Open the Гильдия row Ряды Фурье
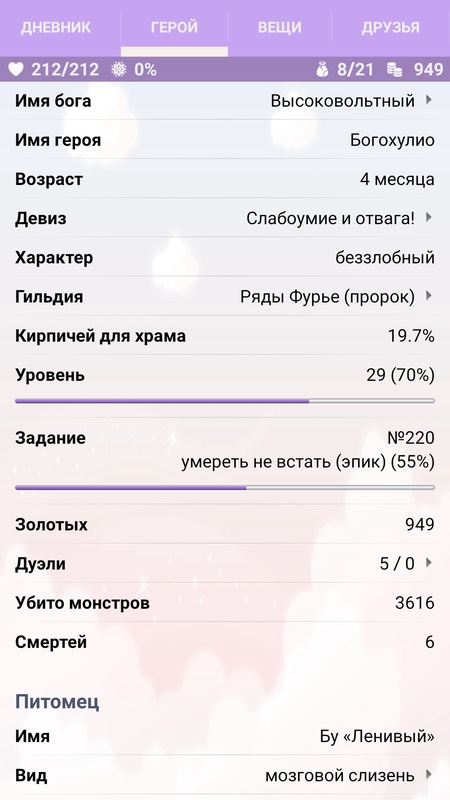The image size is (450, 800). click(225, 296)
